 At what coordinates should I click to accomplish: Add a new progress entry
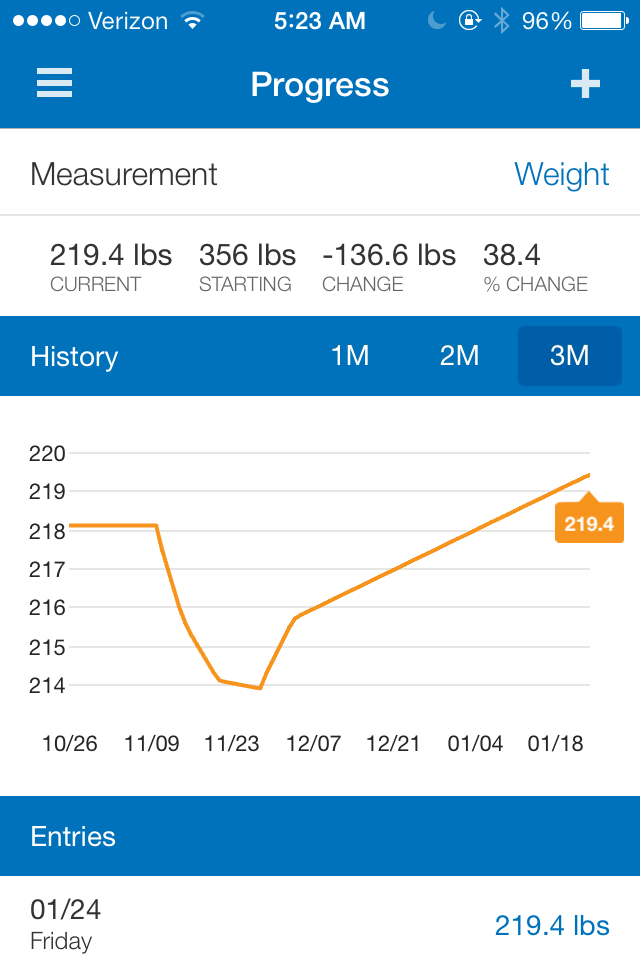point(585,84)
